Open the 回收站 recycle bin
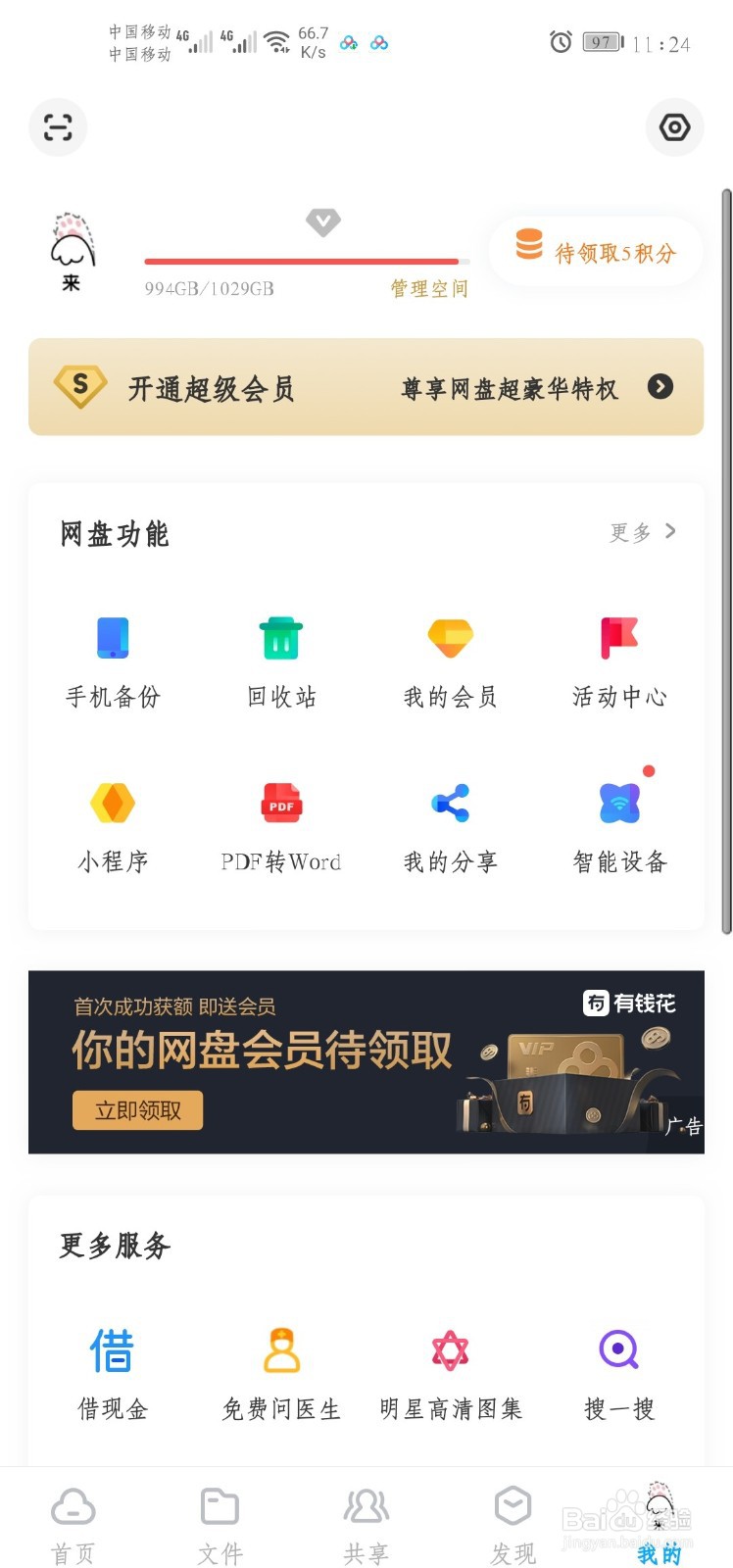The height and width of the screenshot is (1568, 733). [x=280, y=657]
